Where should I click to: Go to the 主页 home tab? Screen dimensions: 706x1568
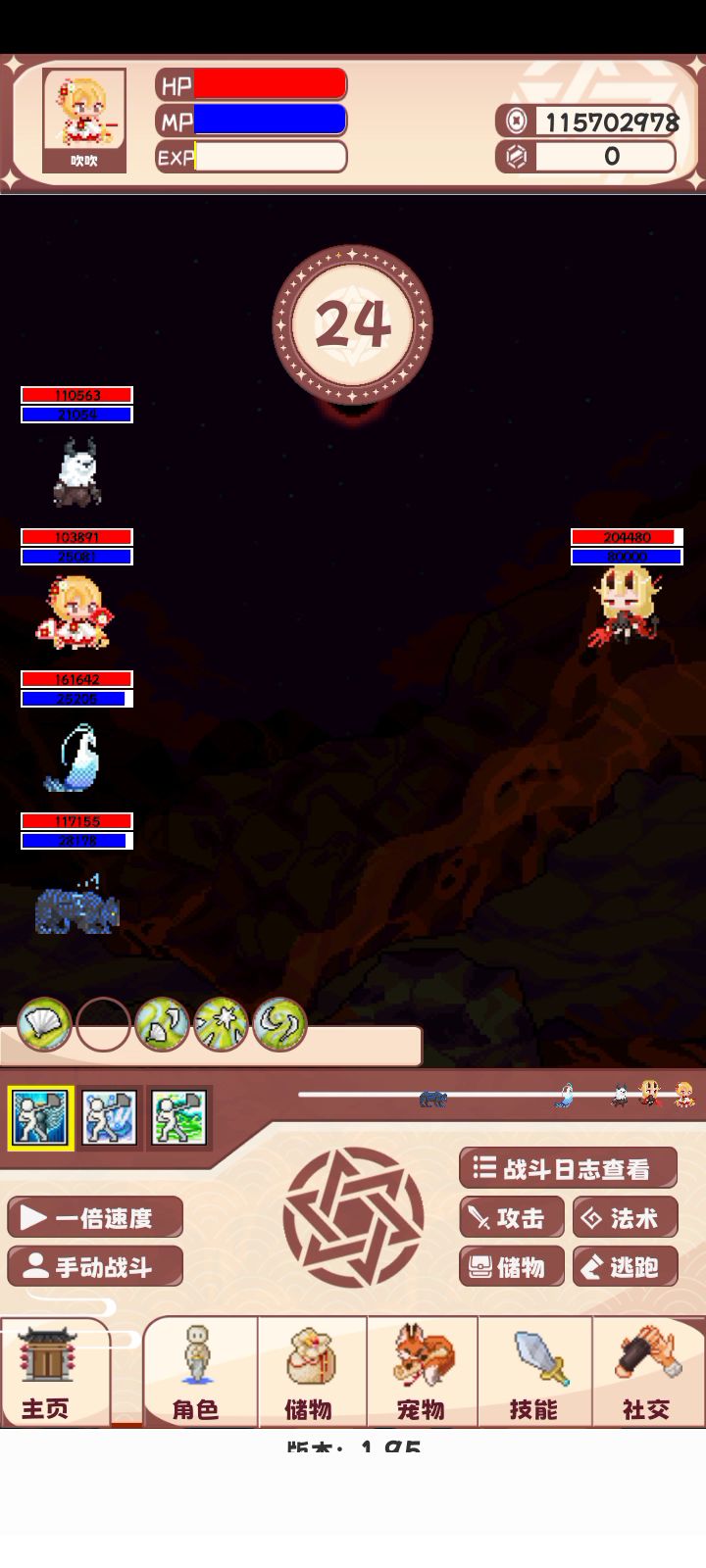(47, 1374)
